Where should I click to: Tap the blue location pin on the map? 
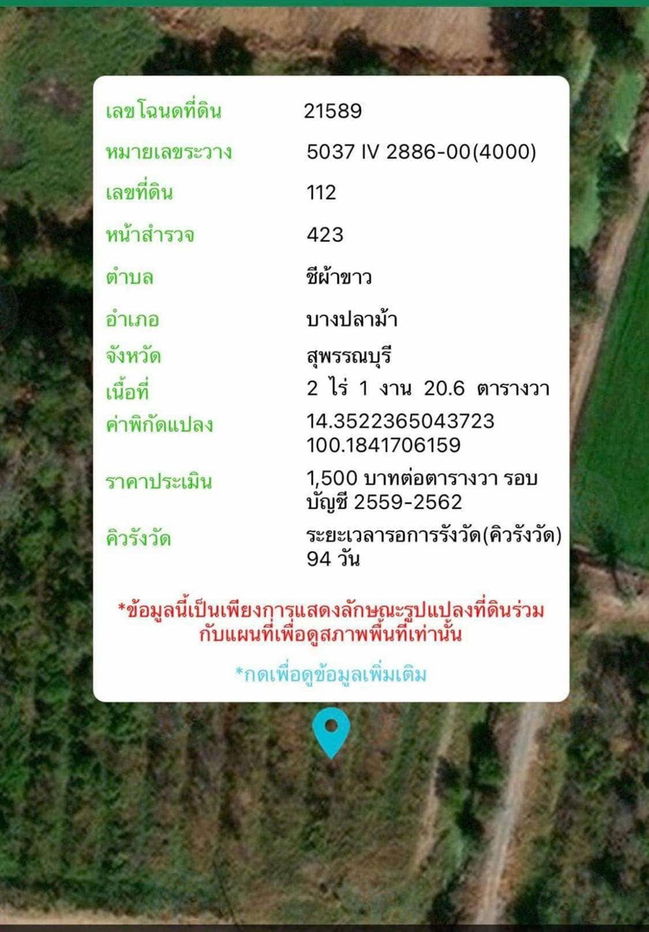(331, 731)
